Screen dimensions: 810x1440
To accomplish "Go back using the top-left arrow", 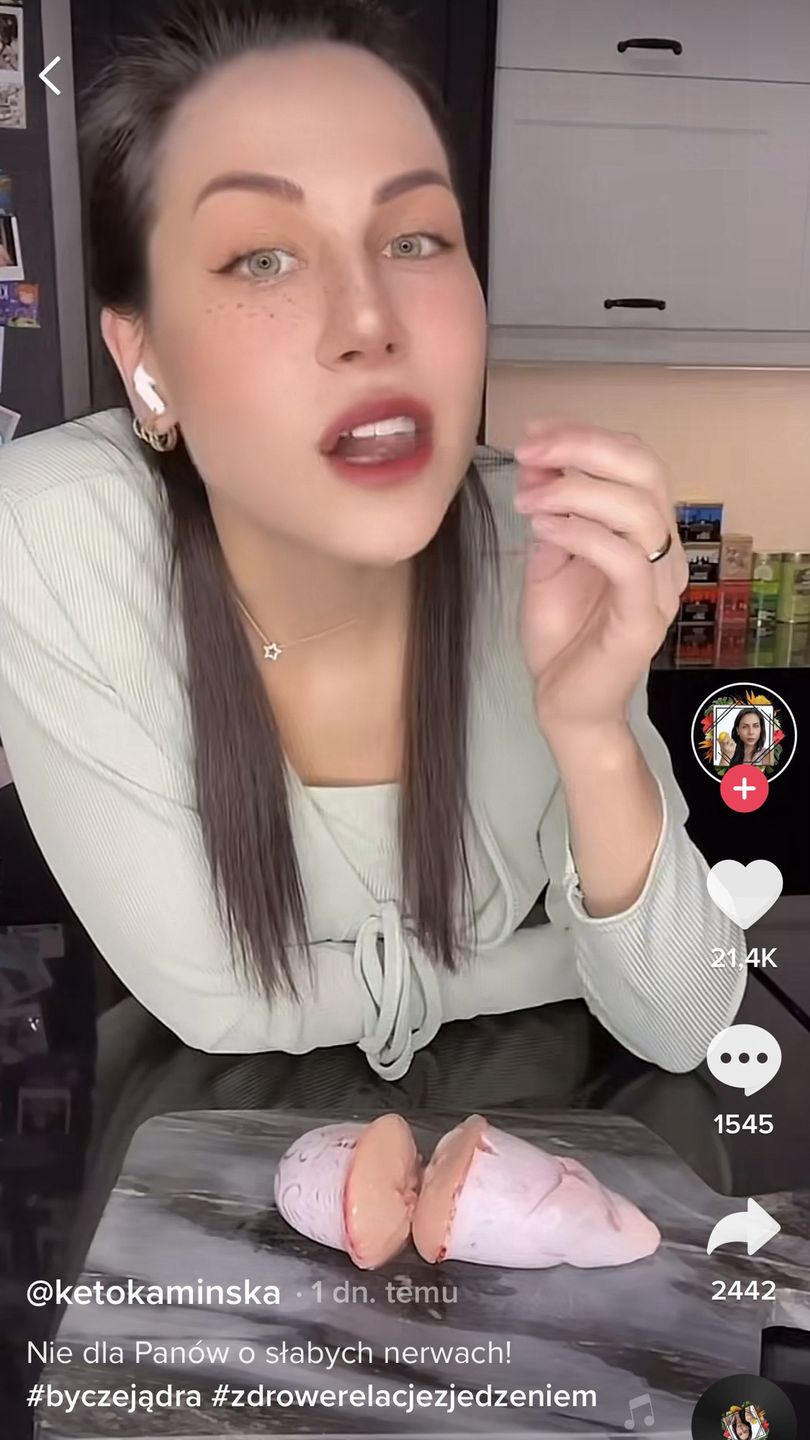I will tap(50, 76).
